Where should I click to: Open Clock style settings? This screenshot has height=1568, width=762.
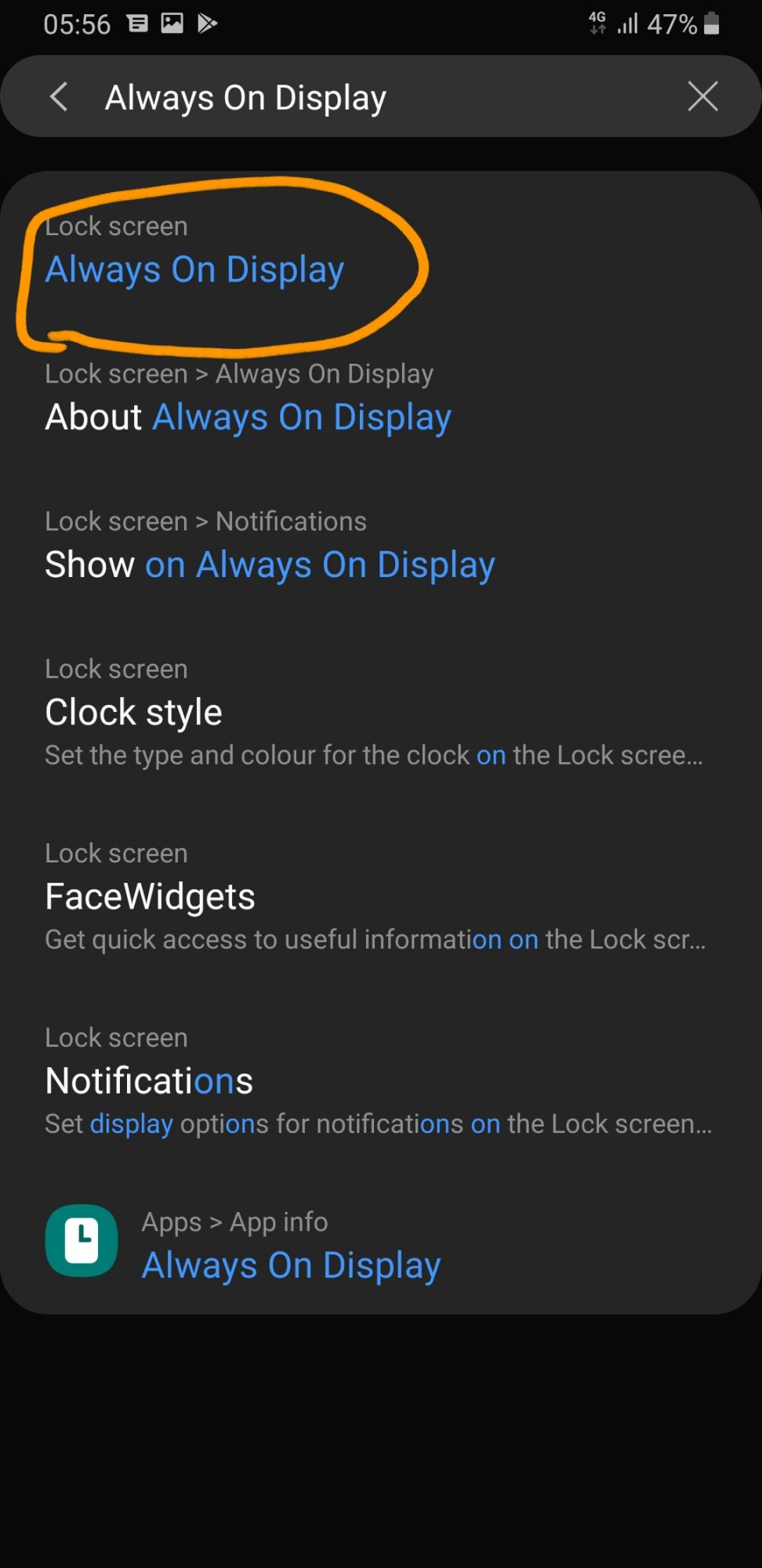[x=381, y=713]
